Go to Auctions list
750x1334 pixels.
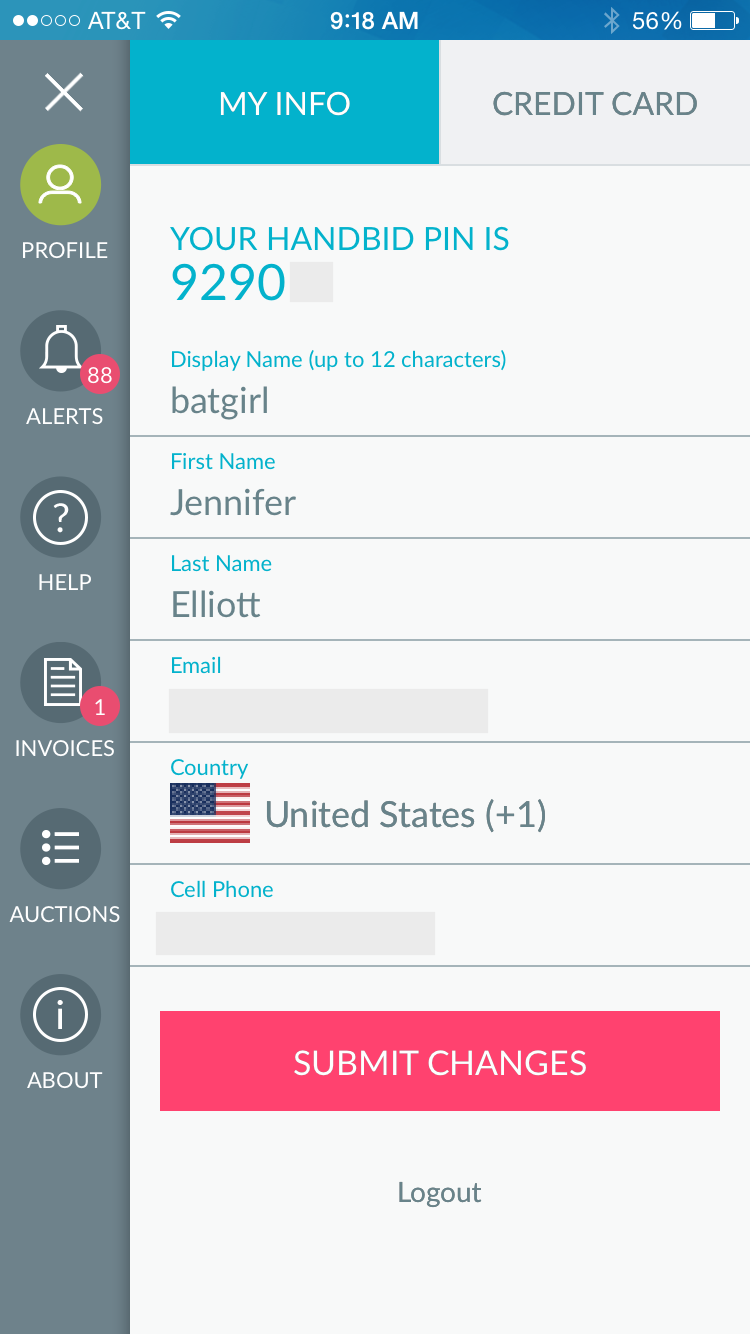point(61,850)
